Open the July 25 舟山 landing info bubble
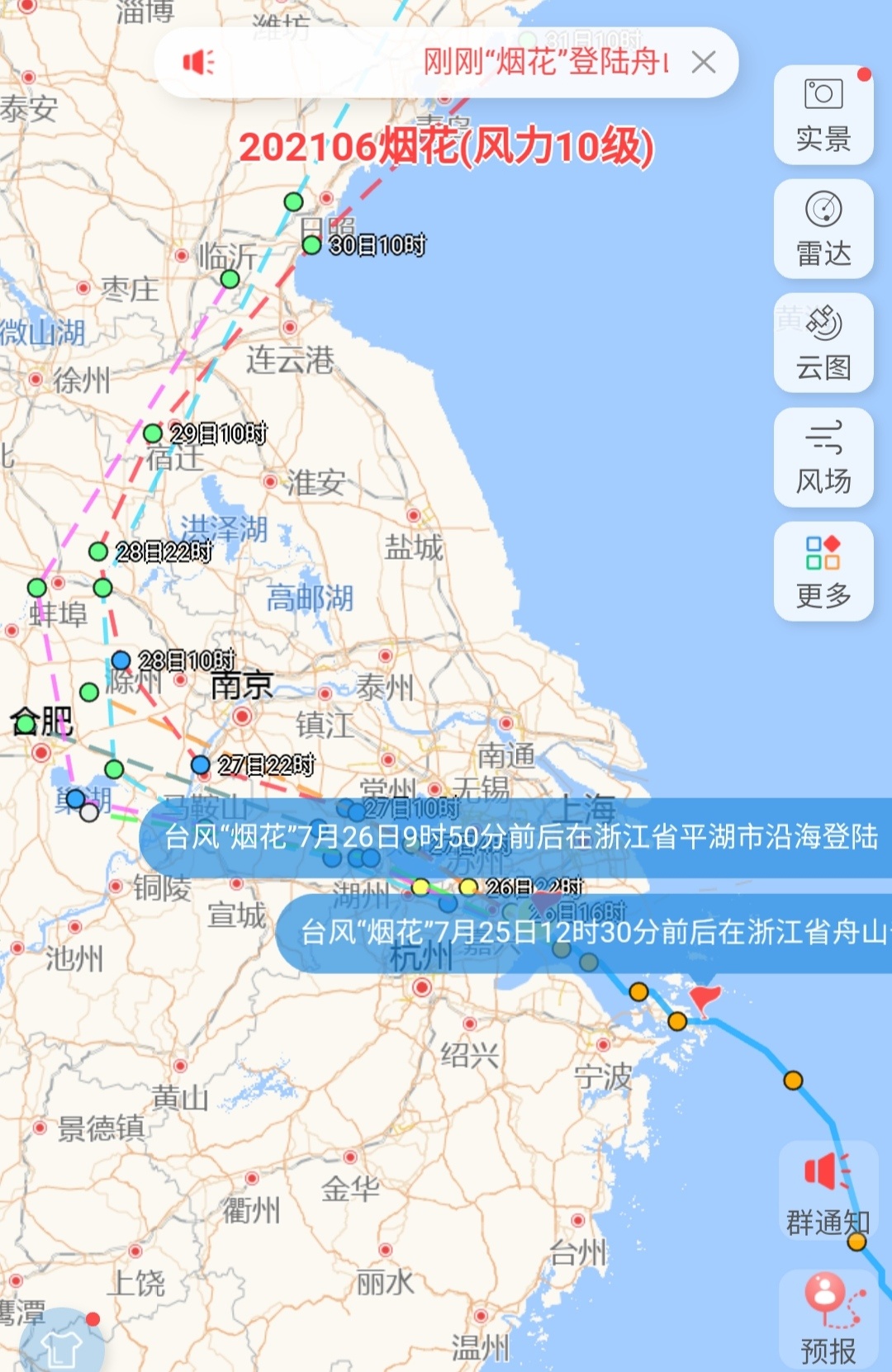Viewport: 892px width, 1372px height. (x=591, y=933)
